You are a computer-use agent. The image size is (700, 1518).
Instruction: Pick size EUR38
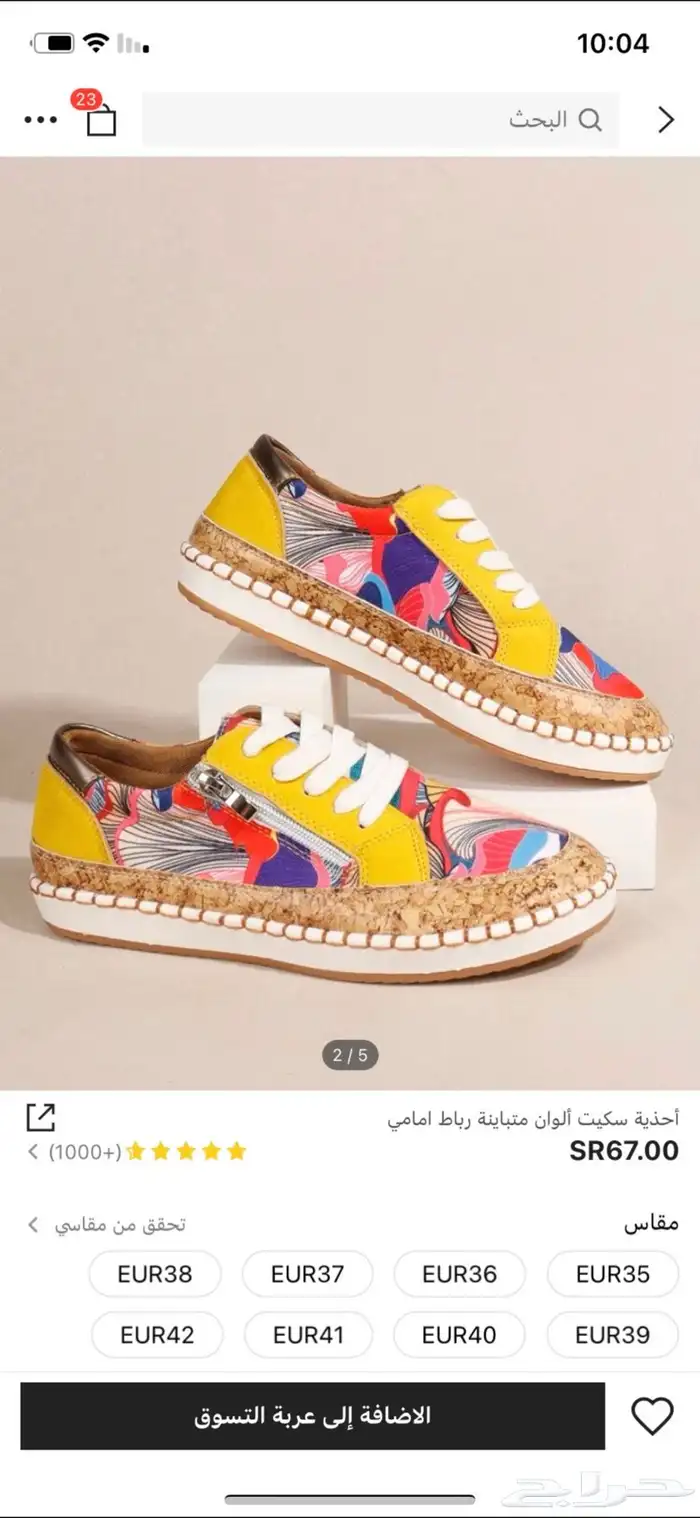[x=155, y=1274]
